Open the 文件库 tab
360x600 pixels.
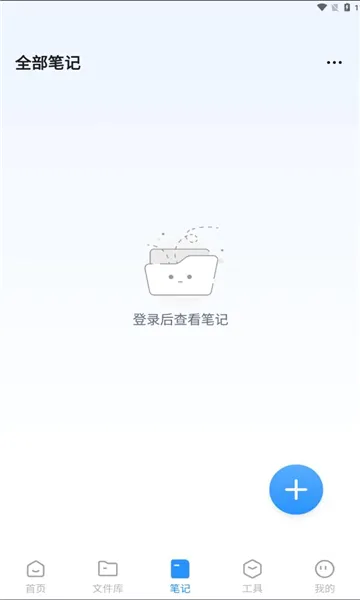(108, 576)
